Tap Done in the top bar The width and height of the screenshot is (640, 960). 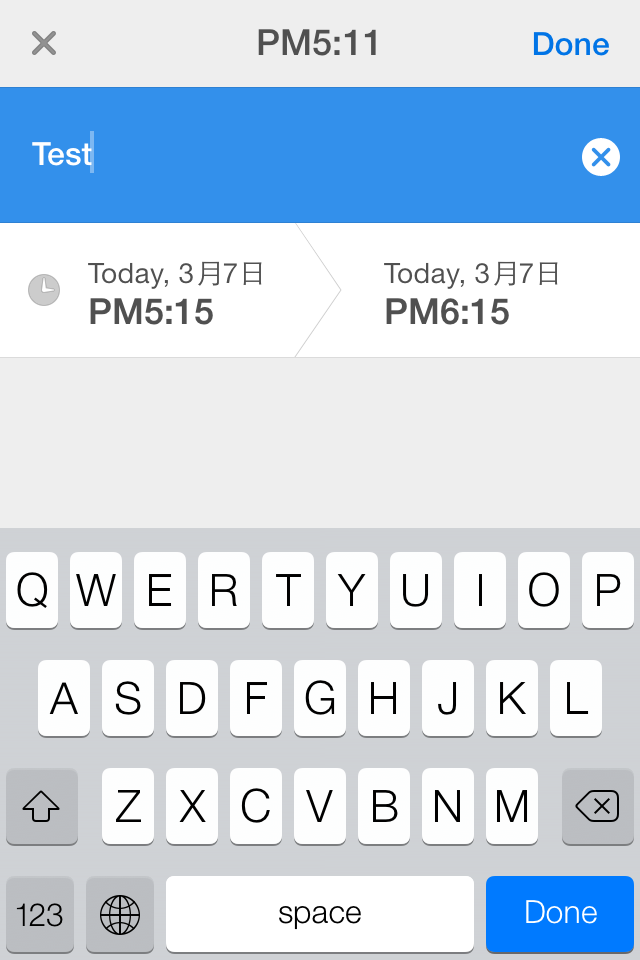[x=570, y=44]
